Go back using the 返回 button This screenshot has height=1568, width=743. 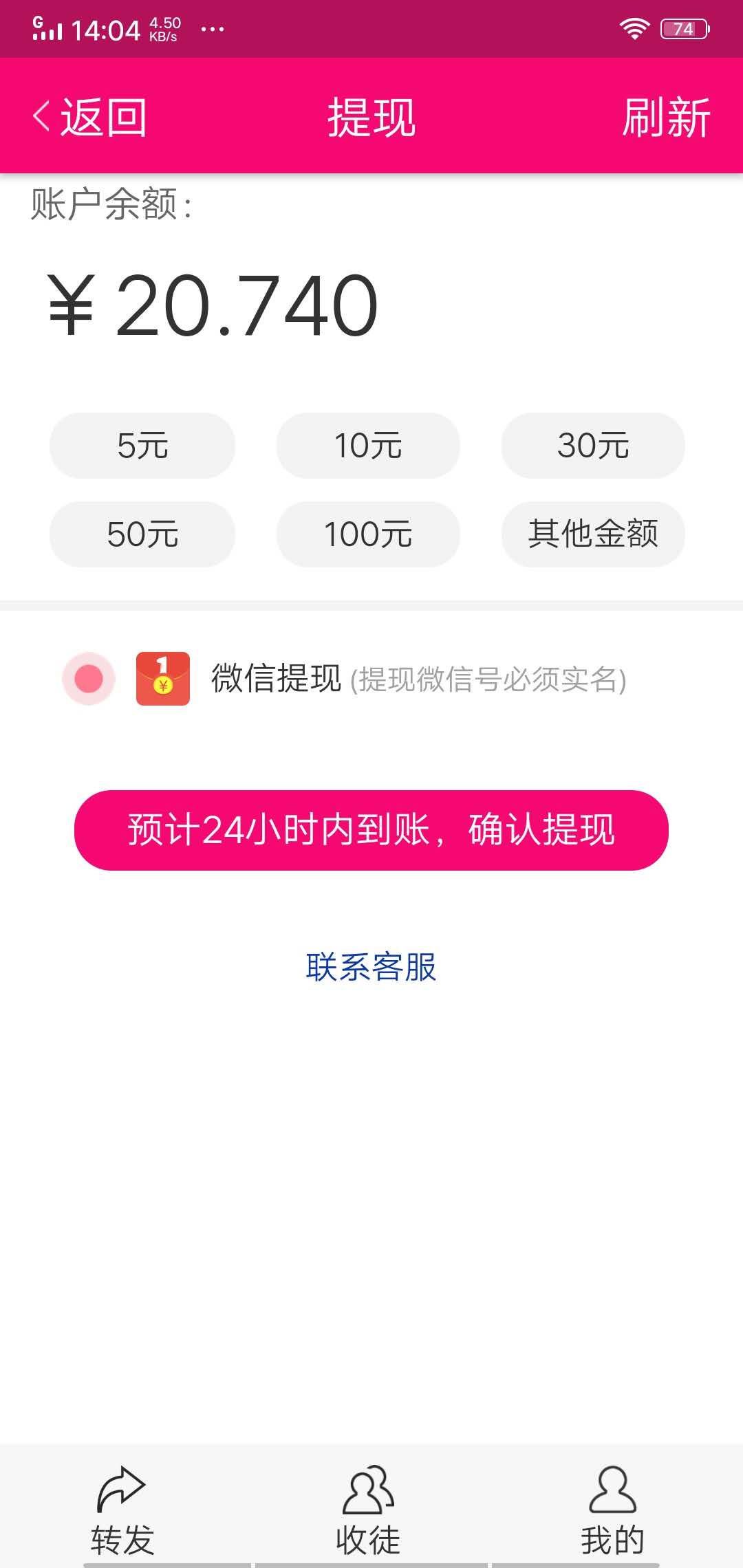point(89,117)
